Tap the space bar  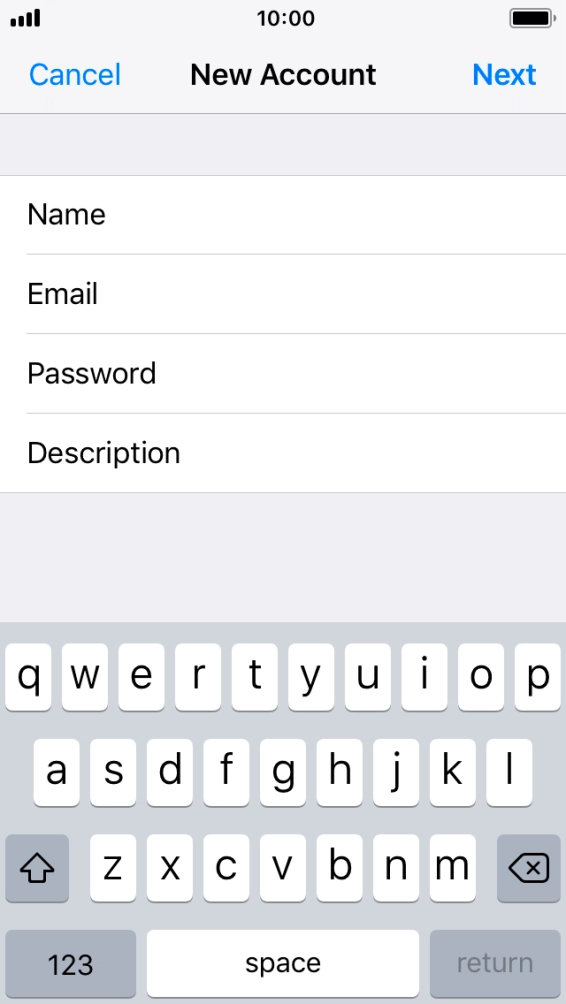(283, 963)
